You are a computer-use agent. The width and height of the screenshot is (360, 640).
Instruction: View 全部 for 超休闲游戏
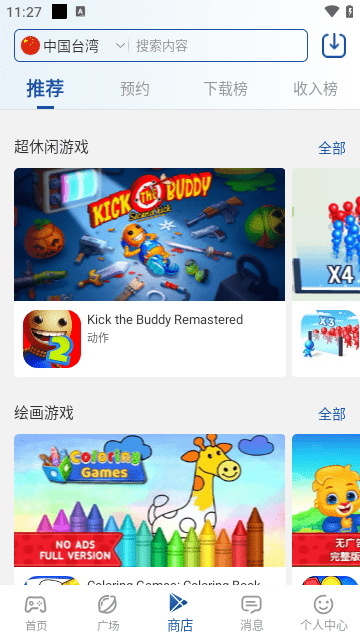[x=332, y=148]
